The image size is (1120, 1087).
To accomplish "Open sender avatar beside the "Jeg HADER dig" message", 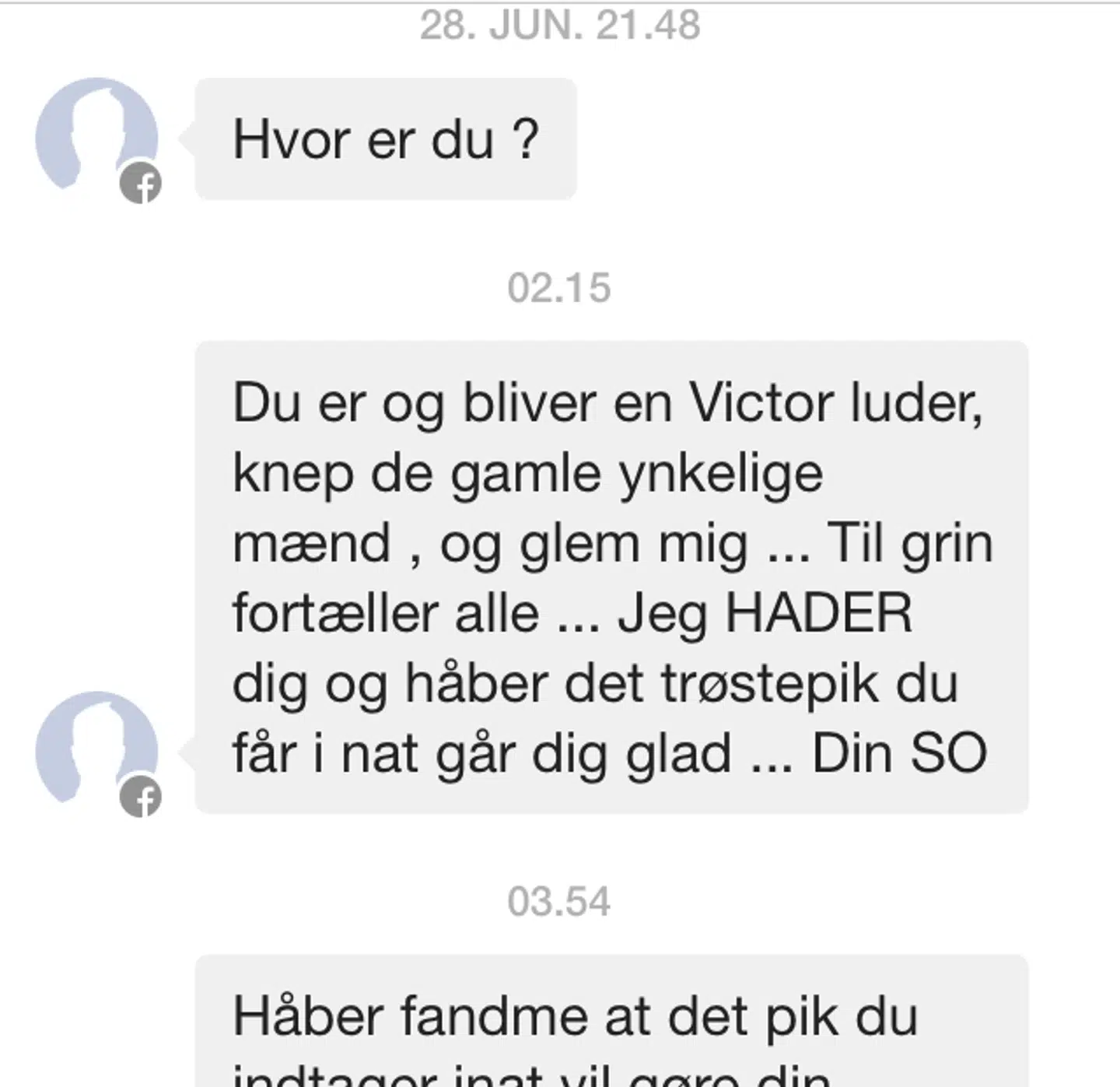I will tap(96, 750).
